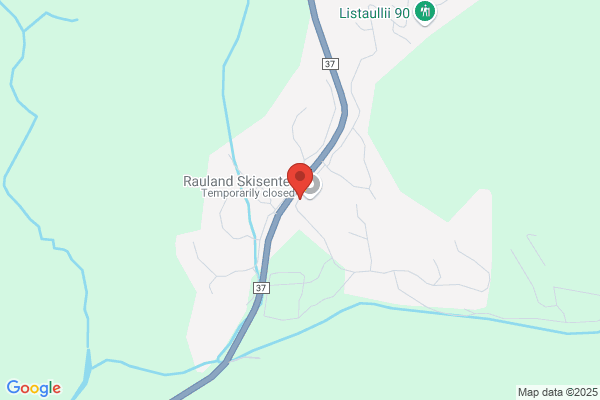This screenshot has width=600, height=400.
Task: Open the Listaullii 90 place marker
Action: [425, 13]
